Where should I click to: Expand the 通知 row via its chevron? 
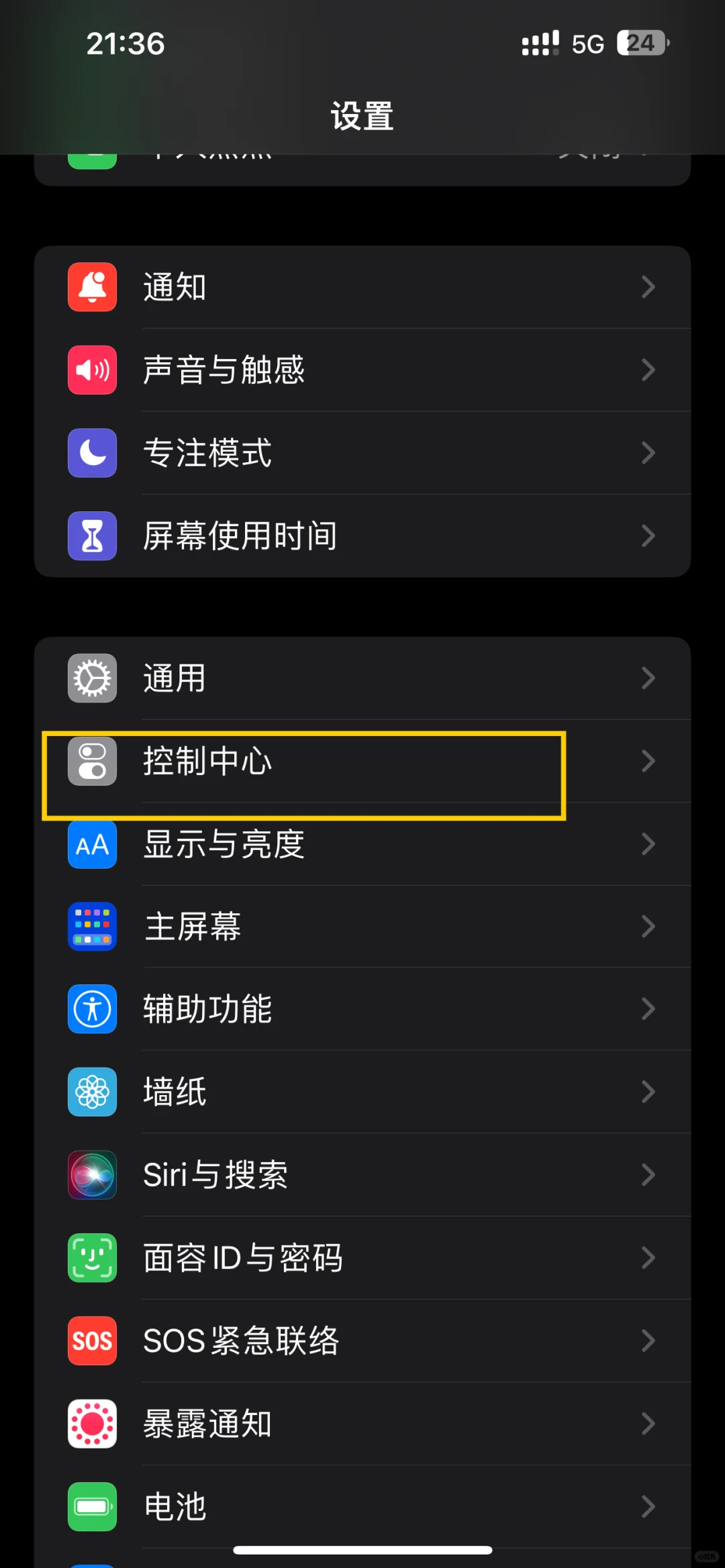click(x=648, y=286)
